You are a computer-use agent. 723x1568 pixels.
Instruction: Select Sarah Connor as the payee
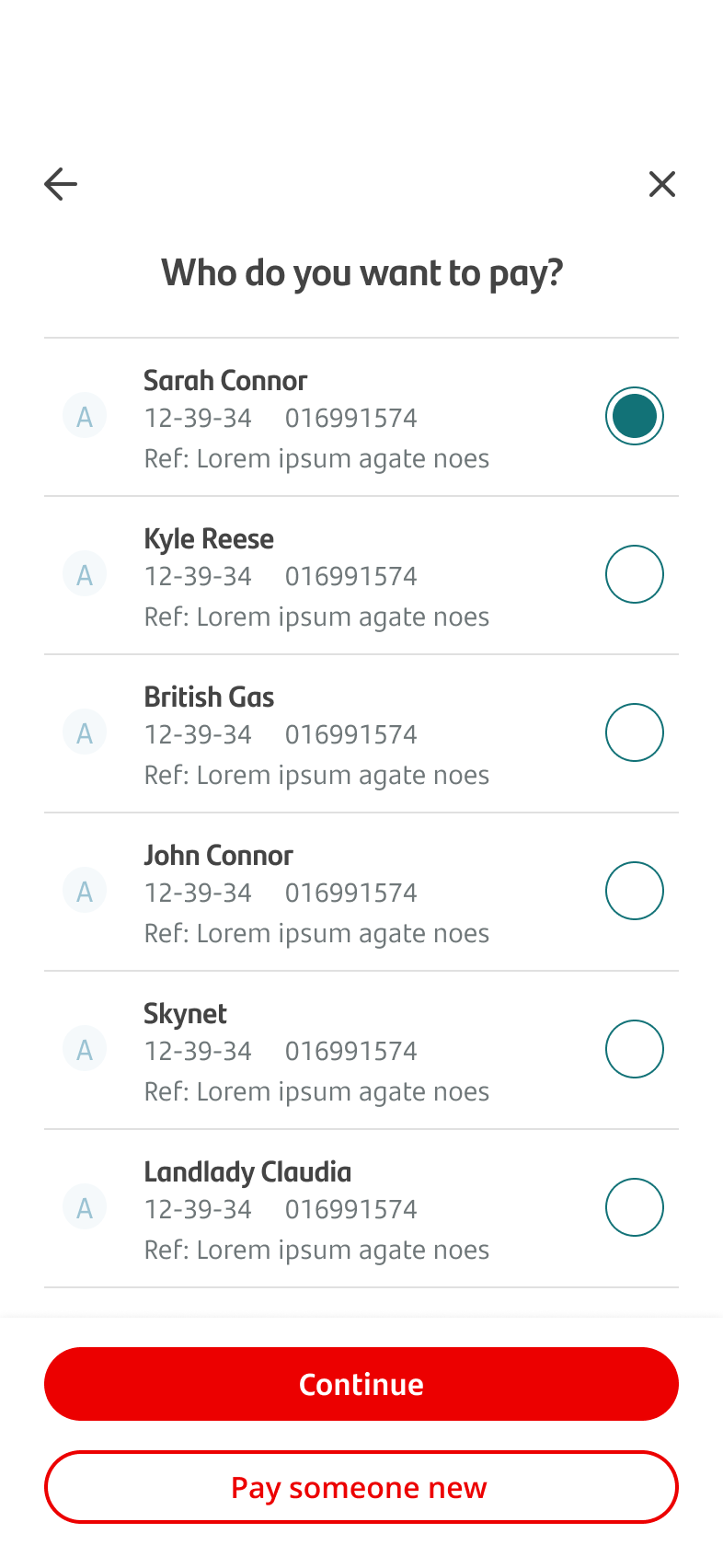coord(634,416)
